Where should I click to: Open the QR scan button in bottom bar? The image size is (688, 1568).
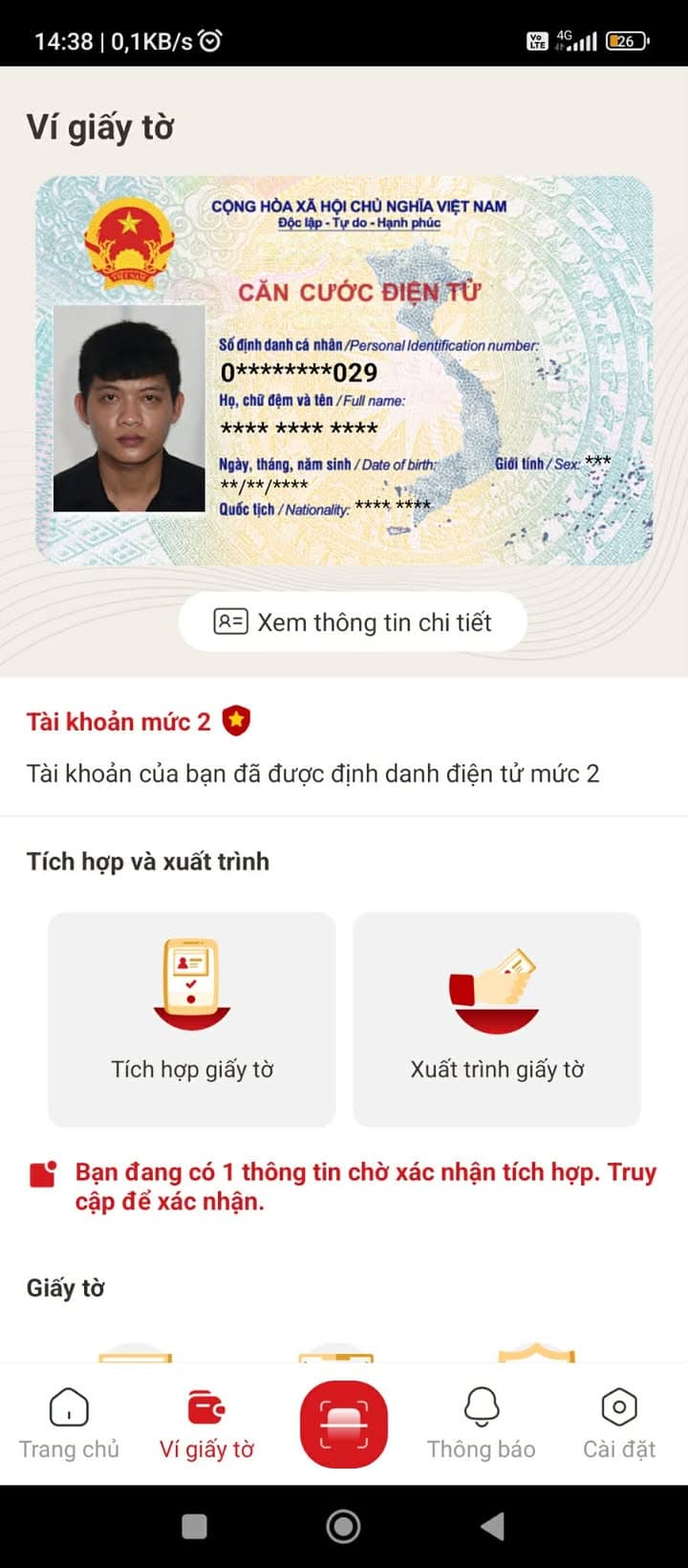click(x=344, y=1423)
